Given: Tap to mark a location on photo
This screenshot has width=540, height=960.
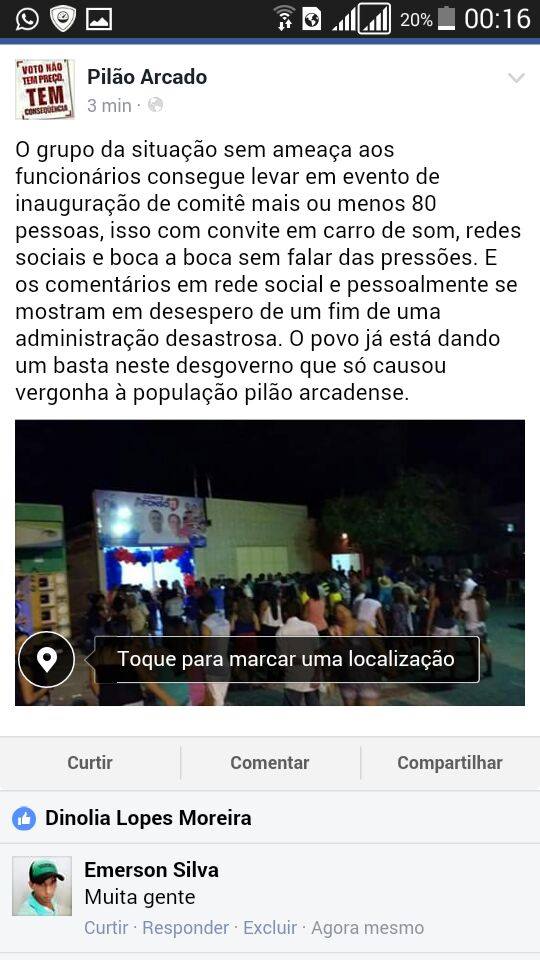Looking at the screenshot, I should tap(286, 659).
